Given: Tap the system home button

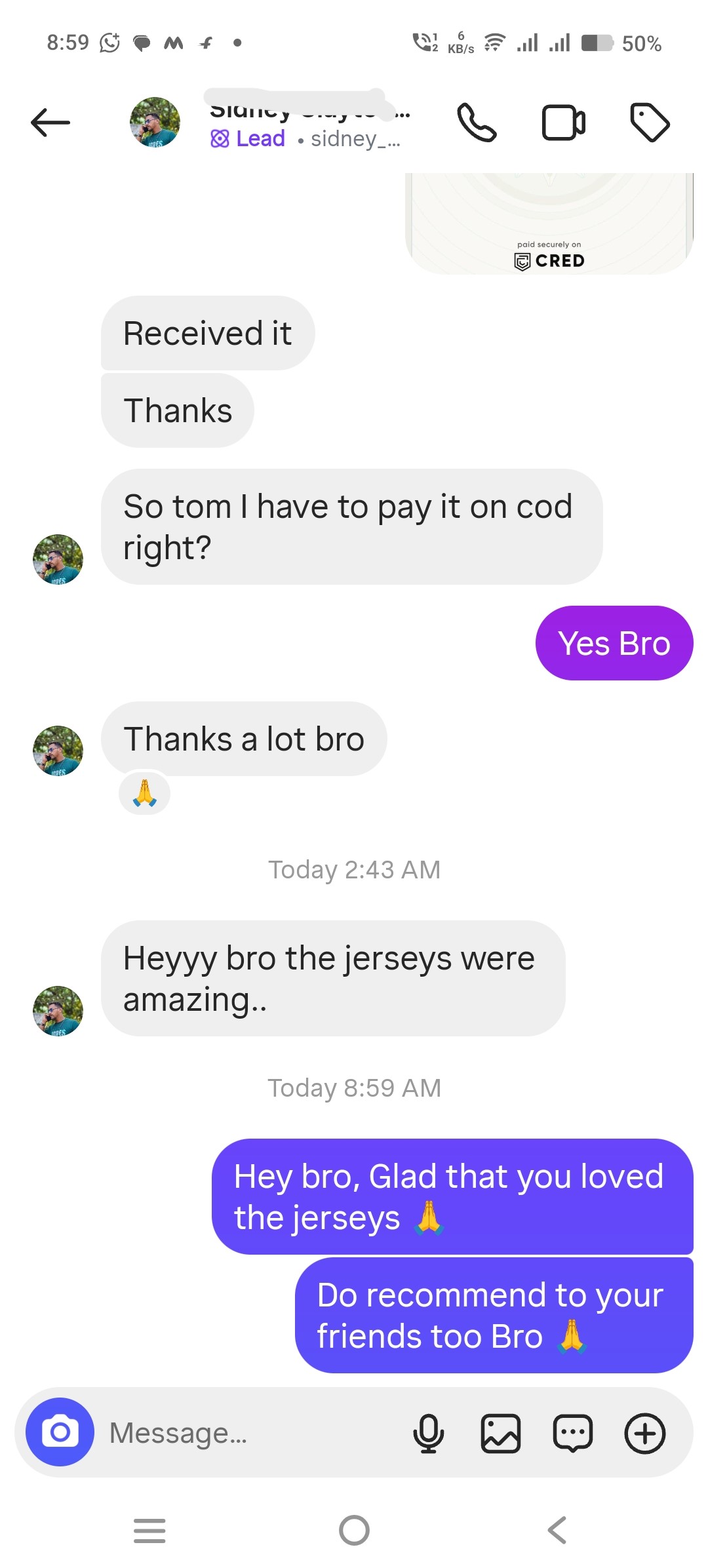Looking at the screenshot, I should click(x=354, y=1531).
